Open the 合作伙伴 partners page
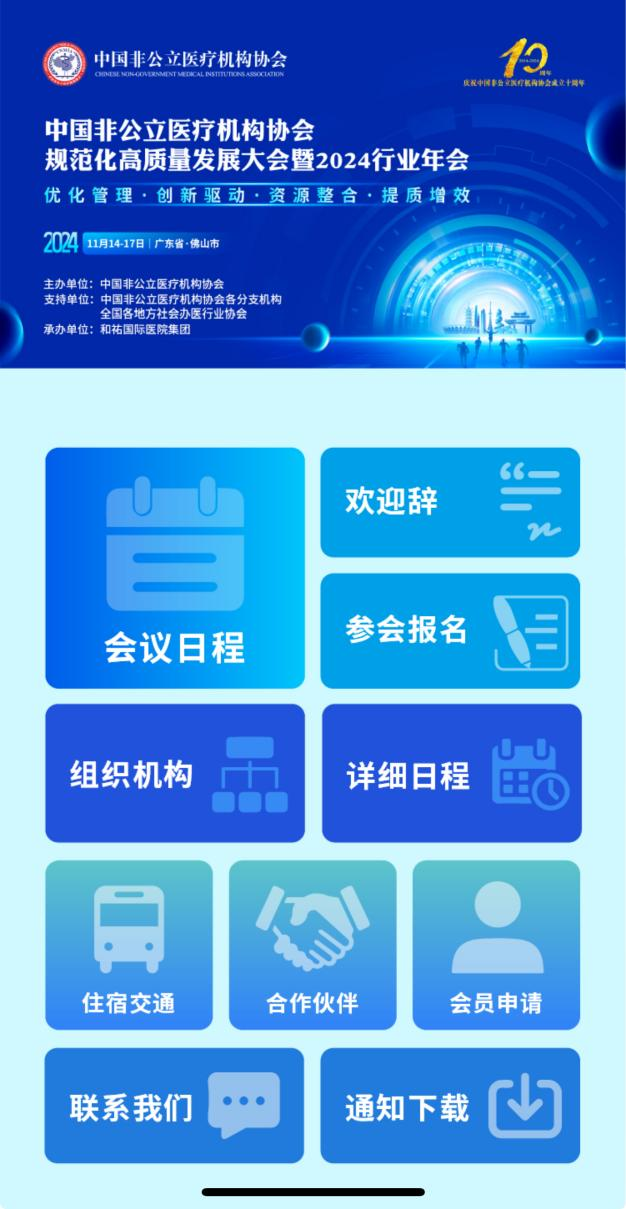The height and width of the screenshot is (1209, 626). (312, 945)
